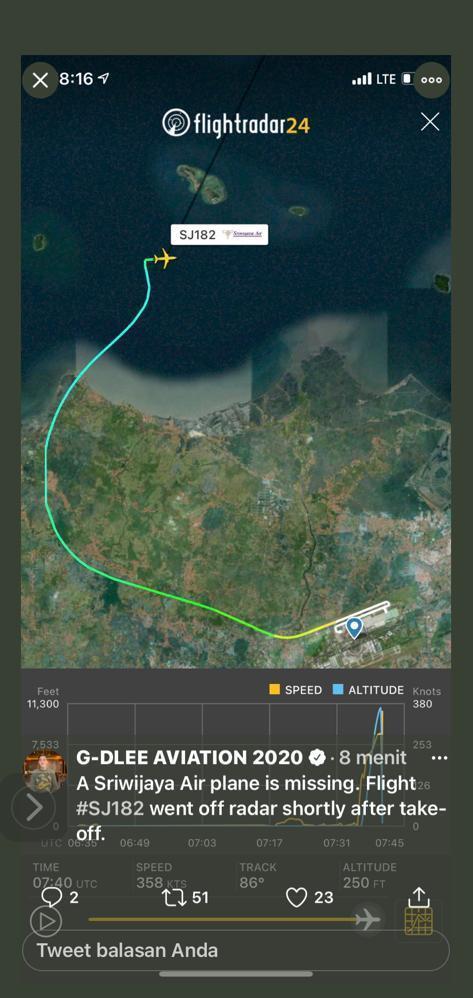Retweet the Sriwijaya Air tweet
473x998 pixels.
click(x=173, y=897)
